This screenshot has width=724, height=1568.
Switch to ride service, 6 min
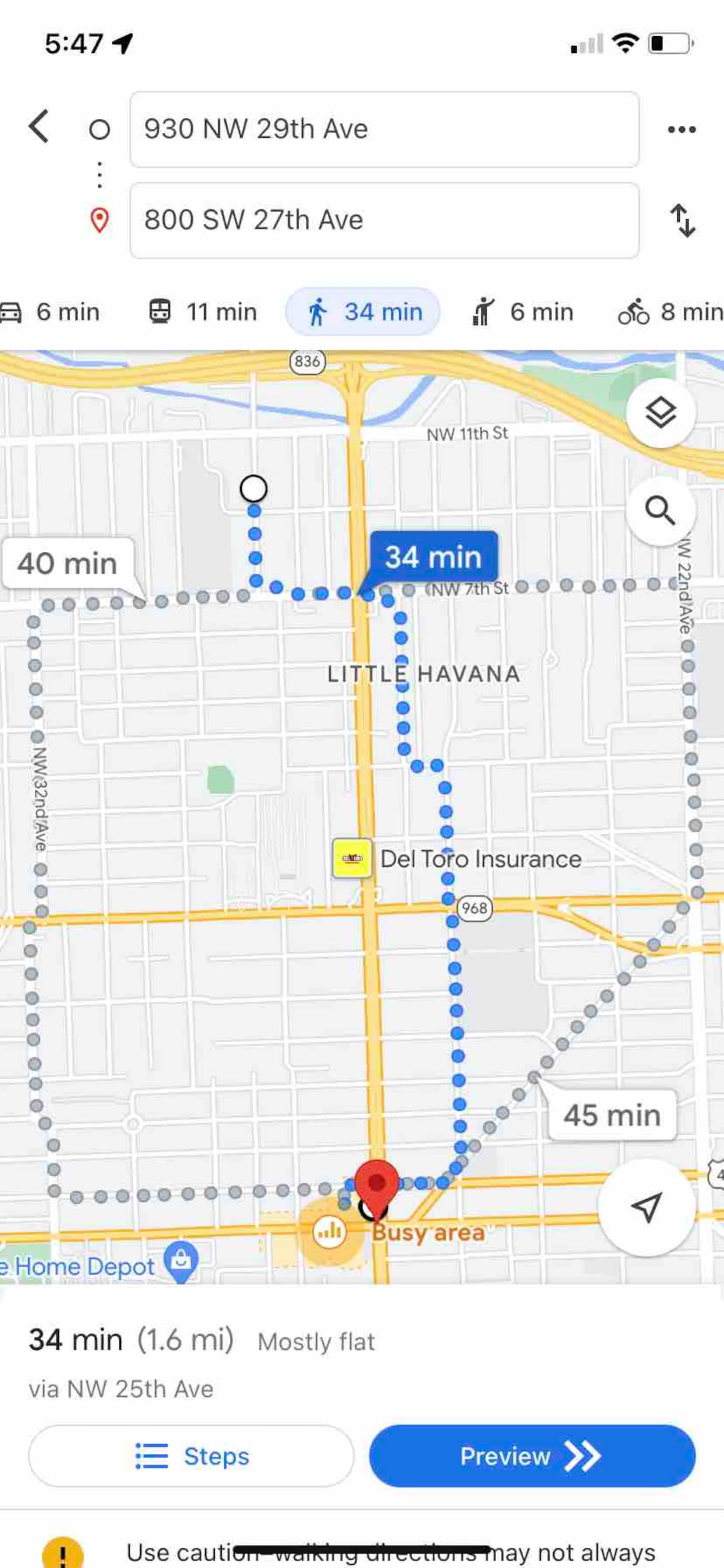(523, 312)
